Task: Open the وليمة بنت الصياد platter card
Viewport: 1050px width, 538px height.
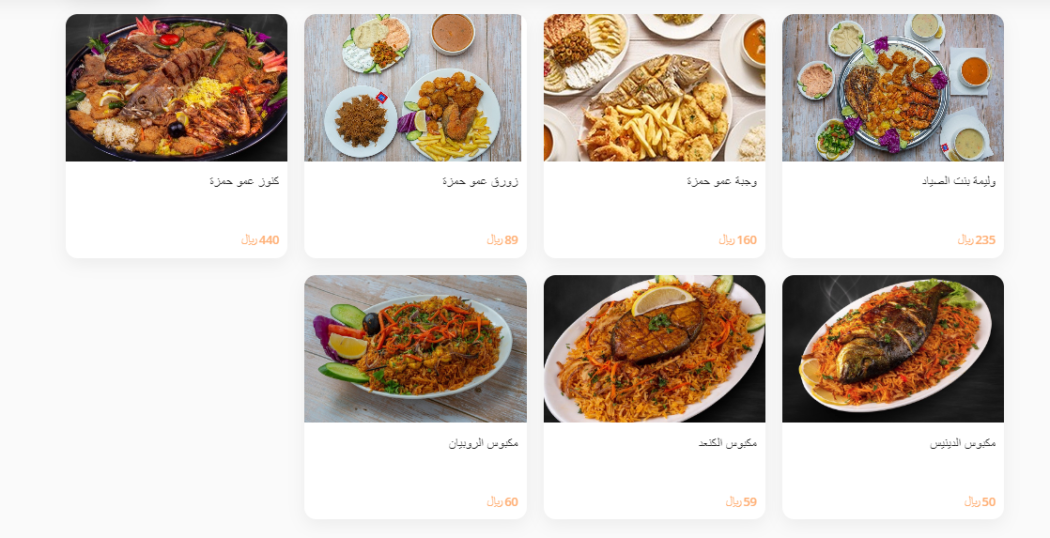Action: click(893, 135)
